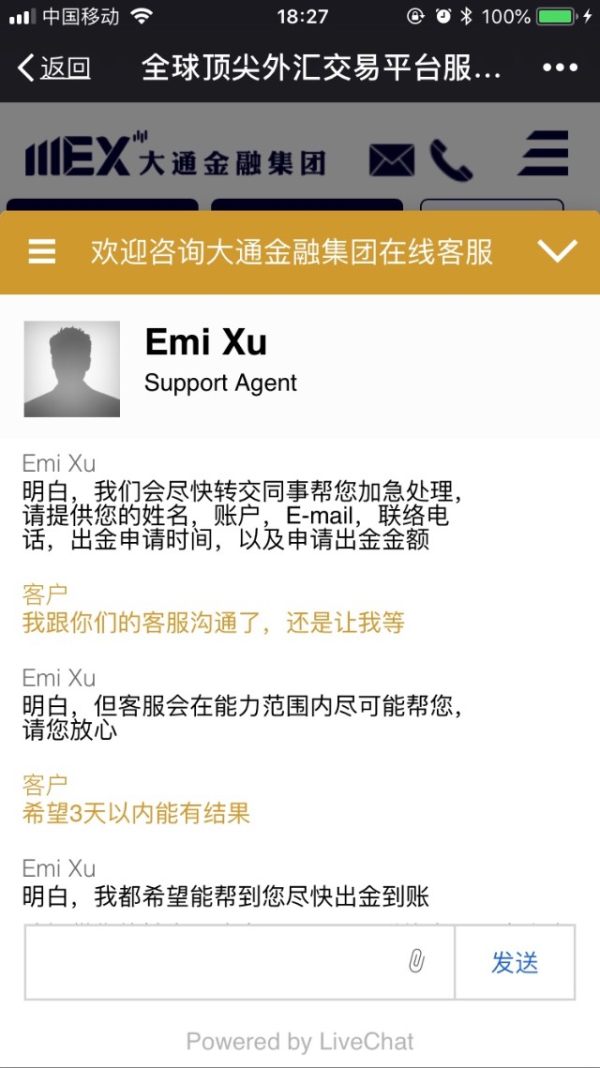
Task: Open the three-dot overflow menu
Action: pyautogui.click(x=560, y=68)
